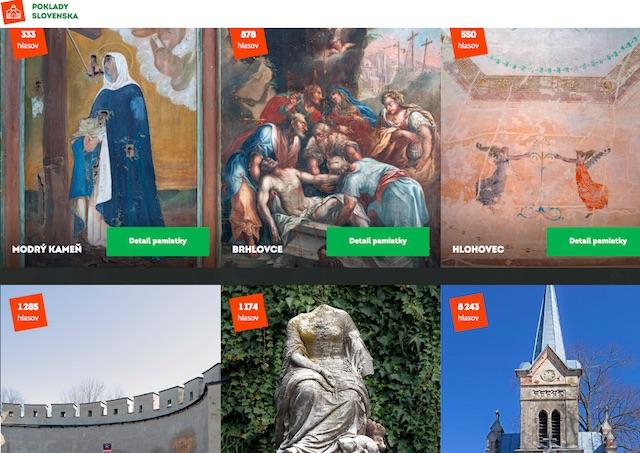
Task: Open Detail pamiatky for Hlohovec
Action: pos(595,241)
